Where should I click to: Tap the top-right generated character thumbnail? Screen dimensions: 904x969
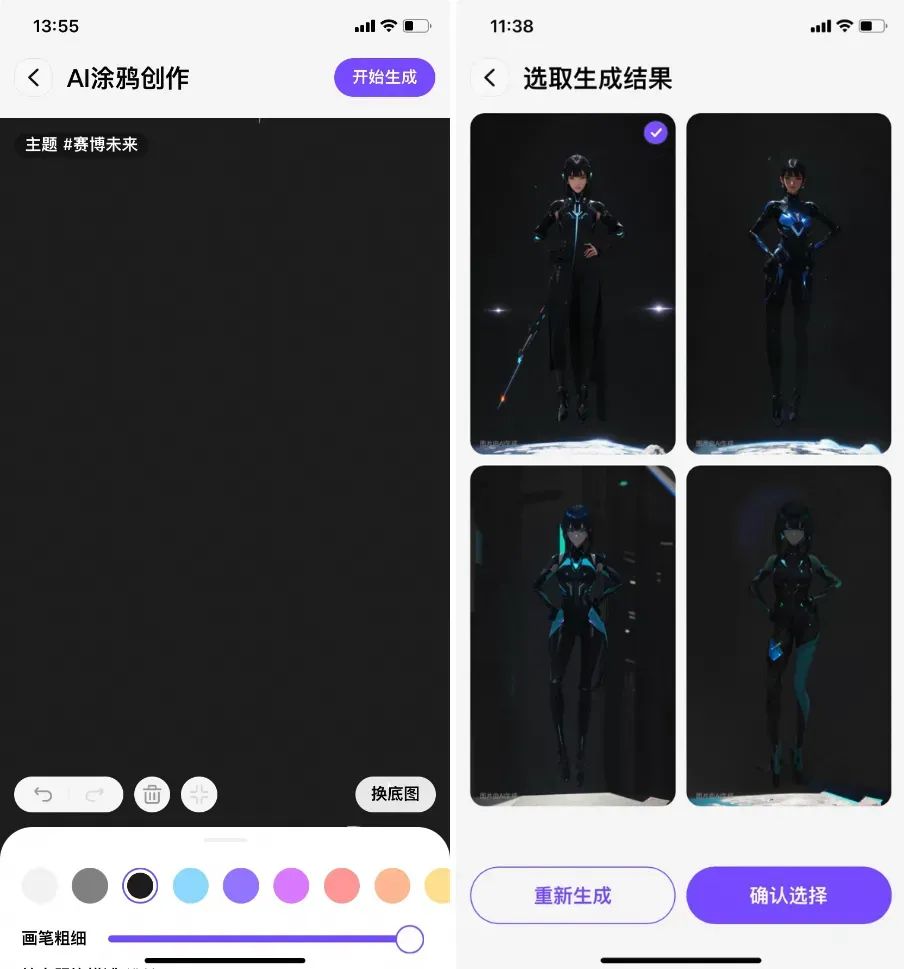pos(788,282)
